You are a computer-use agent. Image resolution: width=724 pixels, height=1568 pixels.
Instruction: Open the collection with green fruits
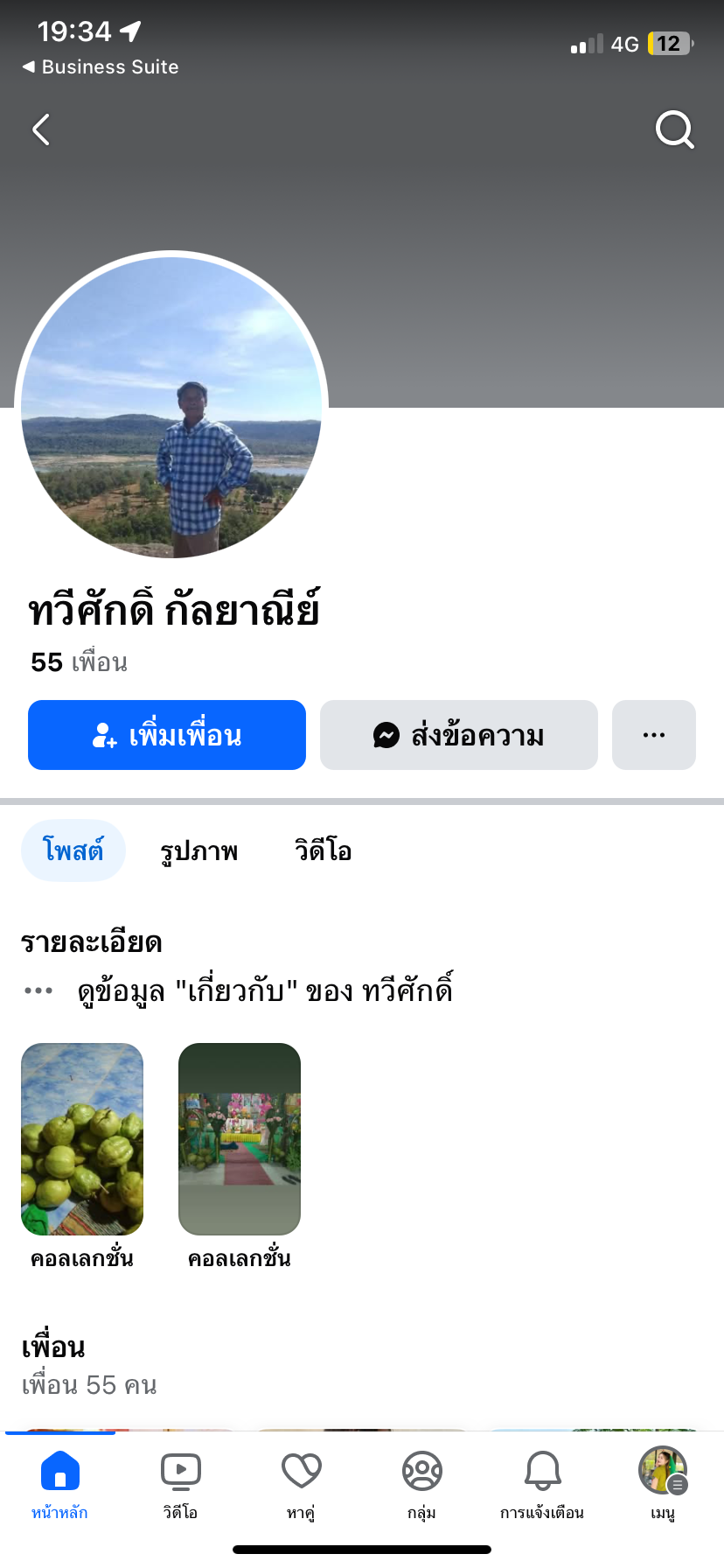[x=82, y=1138]
